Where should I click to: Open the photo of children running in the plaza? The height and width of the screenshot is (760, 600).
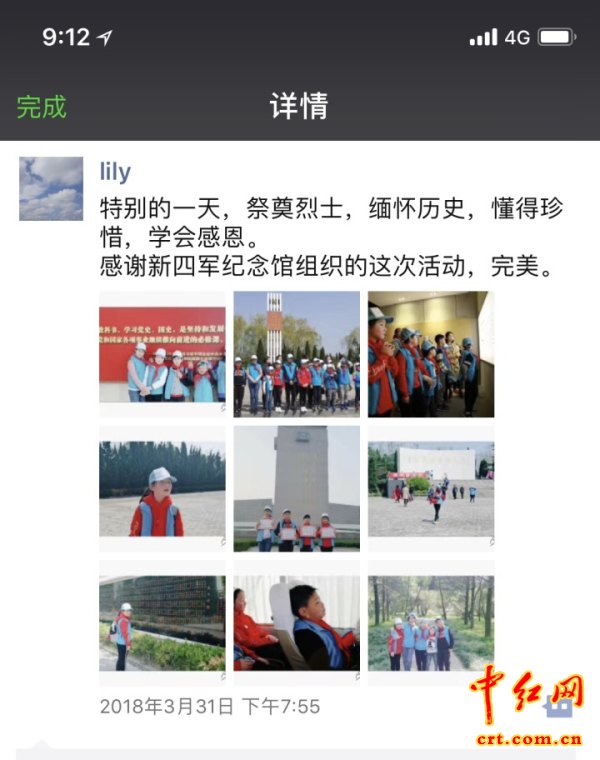tap(430, 488)
